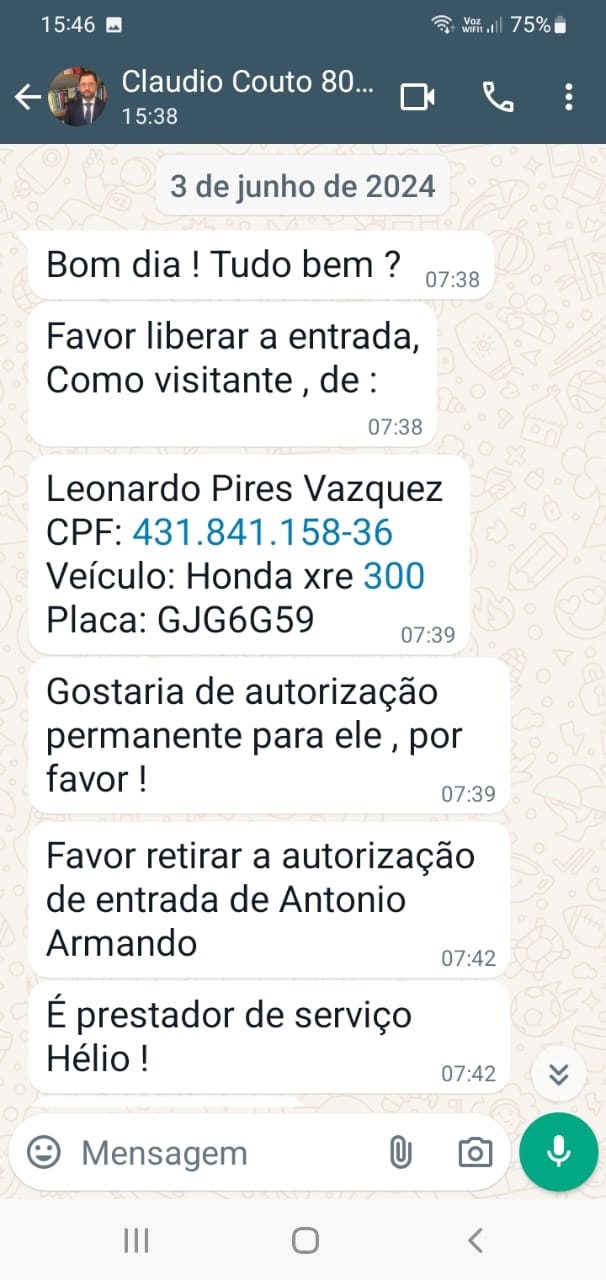Start a video call with Claudio Couto
Image resolution: width=606 pixels, height=1280 pixels.
[417, 97]
